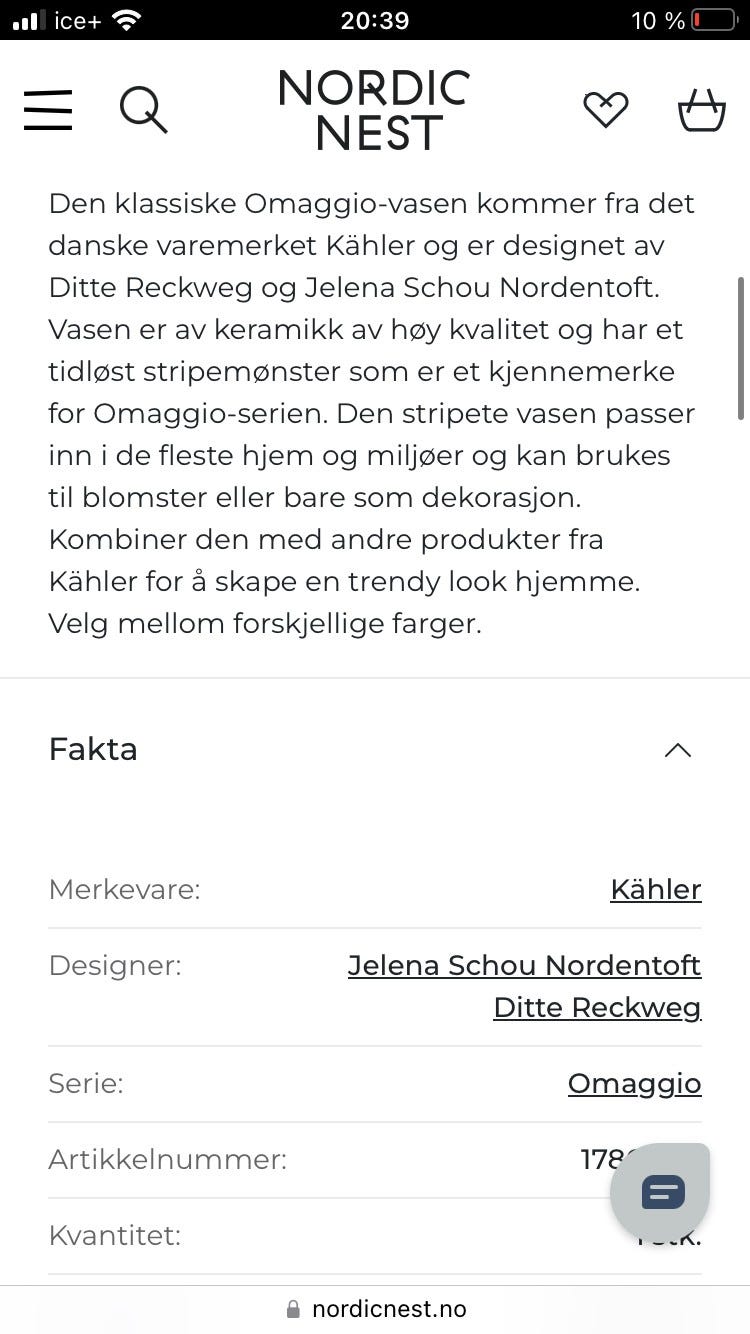The height and width of the screenshot is (1334, 750).
Task: Open the hamburger navigation menu
Action: 47,110
